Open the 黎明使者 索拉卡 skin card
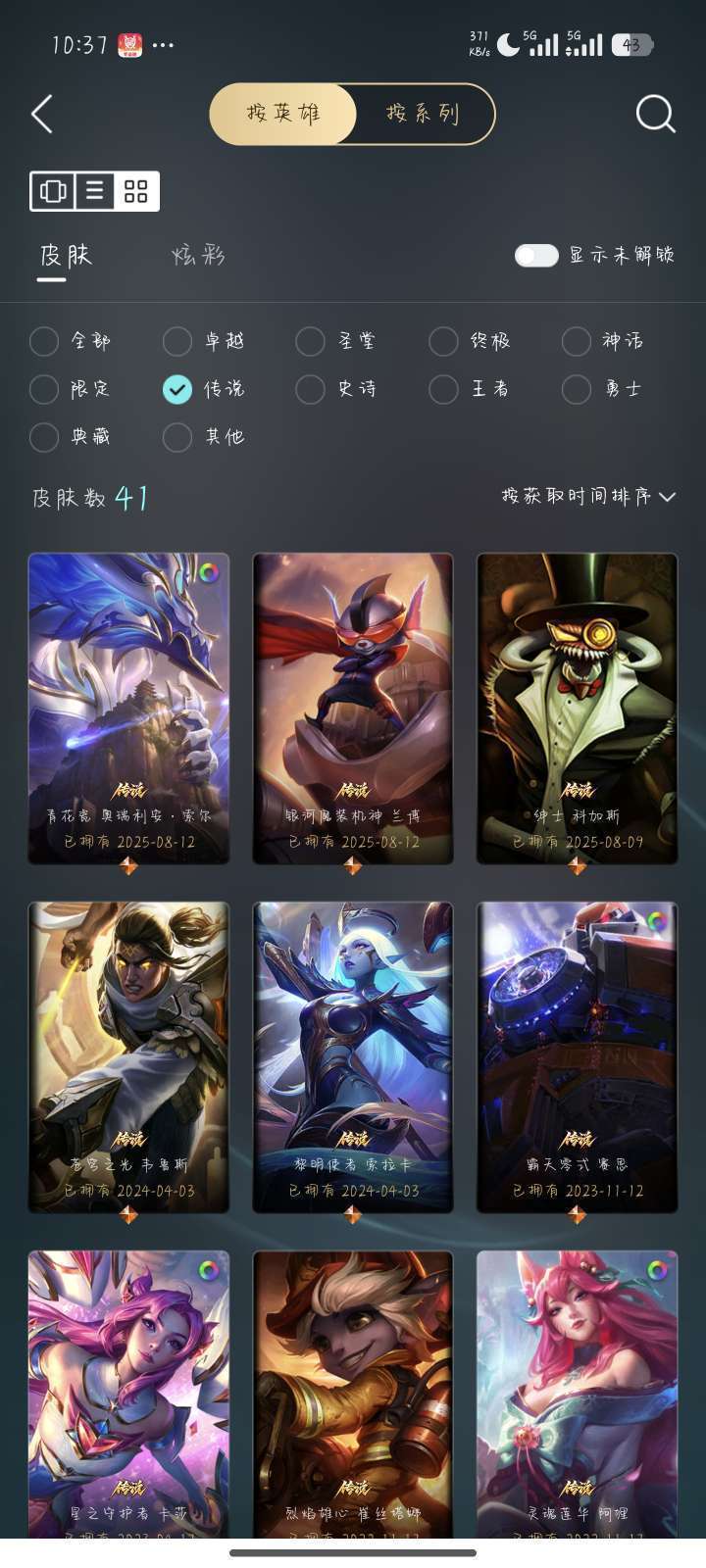 [351, 1054]
